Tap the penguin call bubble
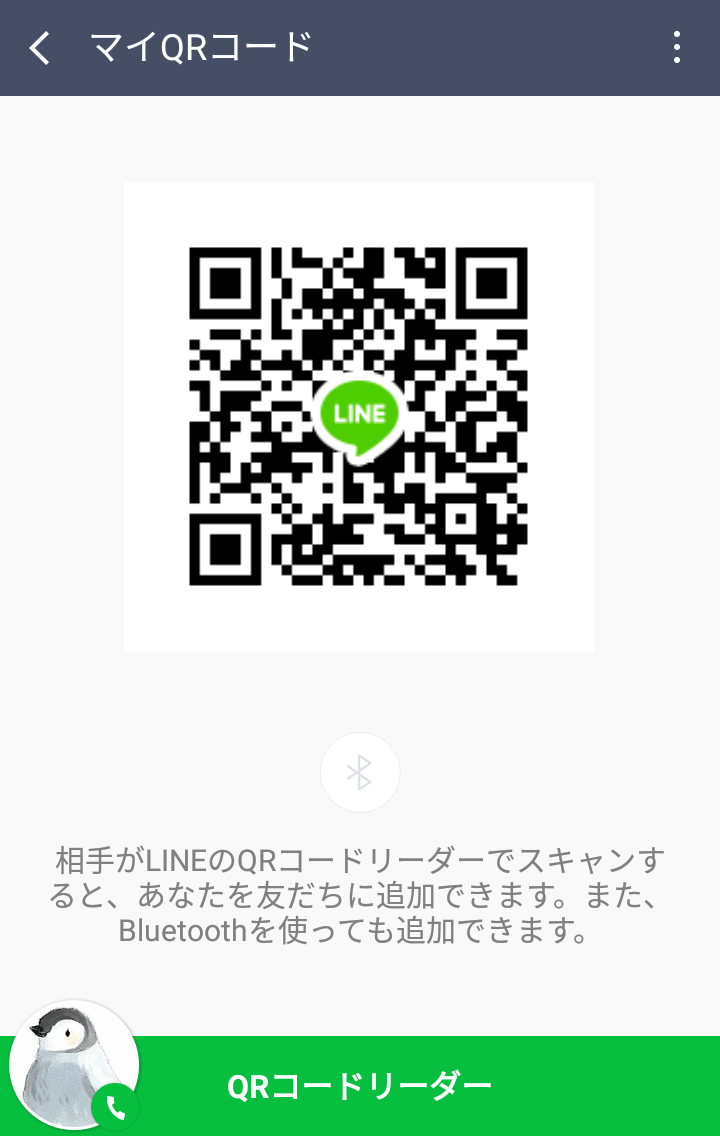Image resolution: width=720 pixels, height=1136 pixels. point(74,1066)
